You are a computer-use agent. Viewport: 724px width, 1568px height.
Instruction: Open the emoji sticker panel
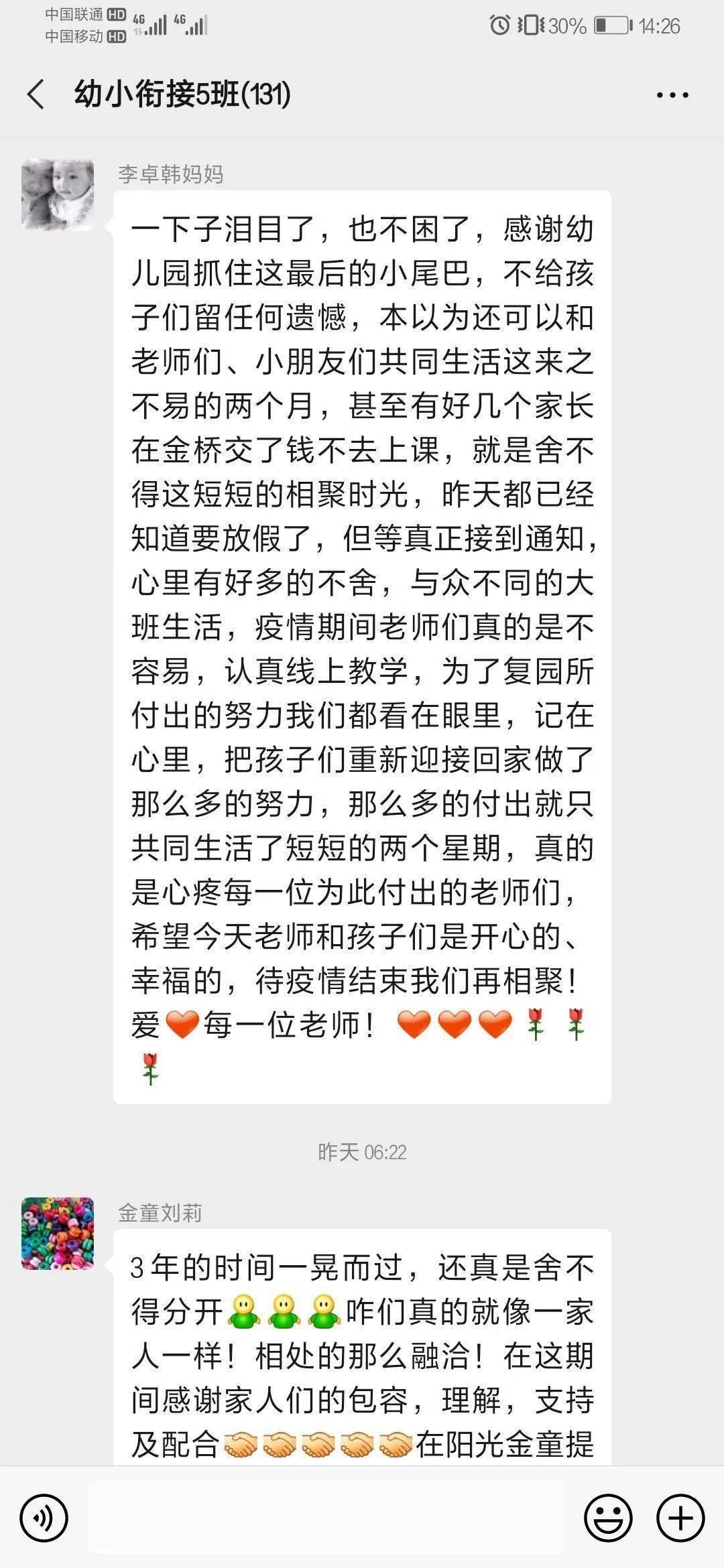pos(608,1517)
